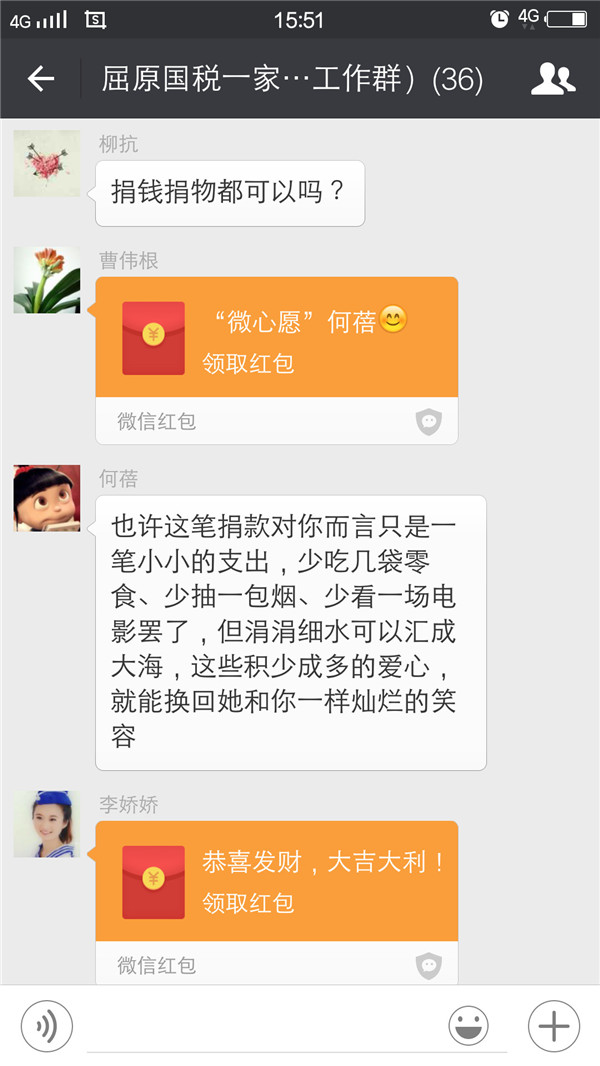Viewport: 600px width, 1066px height.
Task: View 柳抗's profile avatar
Action: [47, 163]
